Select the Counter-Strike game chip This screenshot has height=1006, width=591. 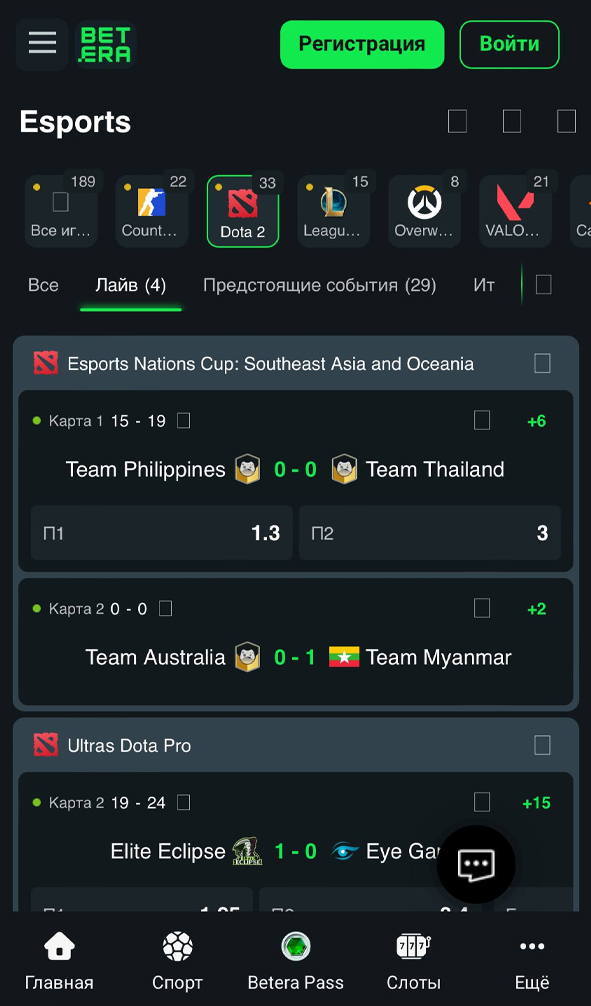[151, 211]
